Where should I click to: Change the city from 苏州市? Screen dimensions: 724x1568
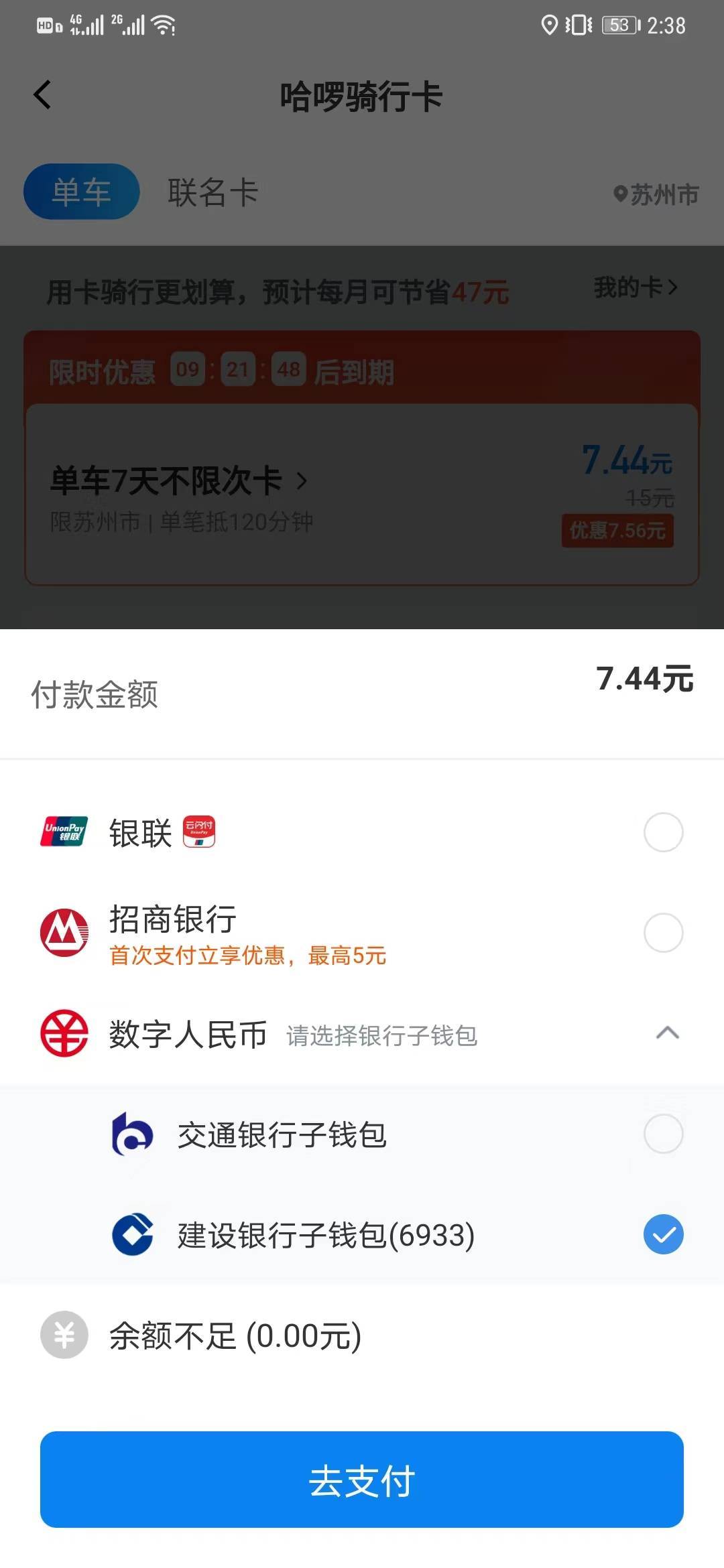click(x=656, y=194)
